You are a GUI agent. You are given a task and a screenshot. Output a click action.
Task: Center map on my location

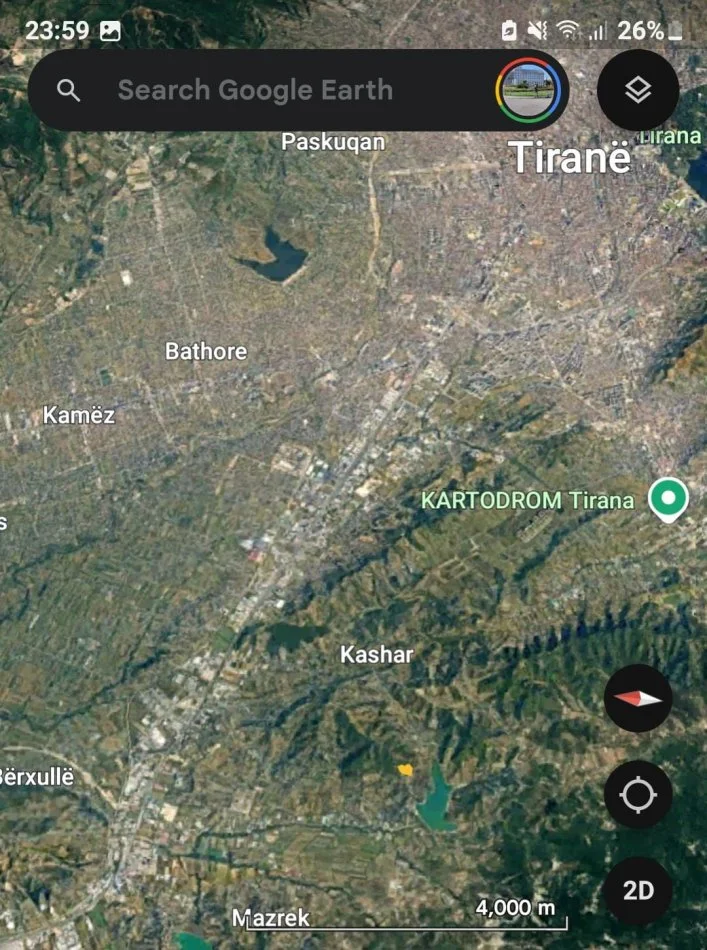click(x=638, y=795)
